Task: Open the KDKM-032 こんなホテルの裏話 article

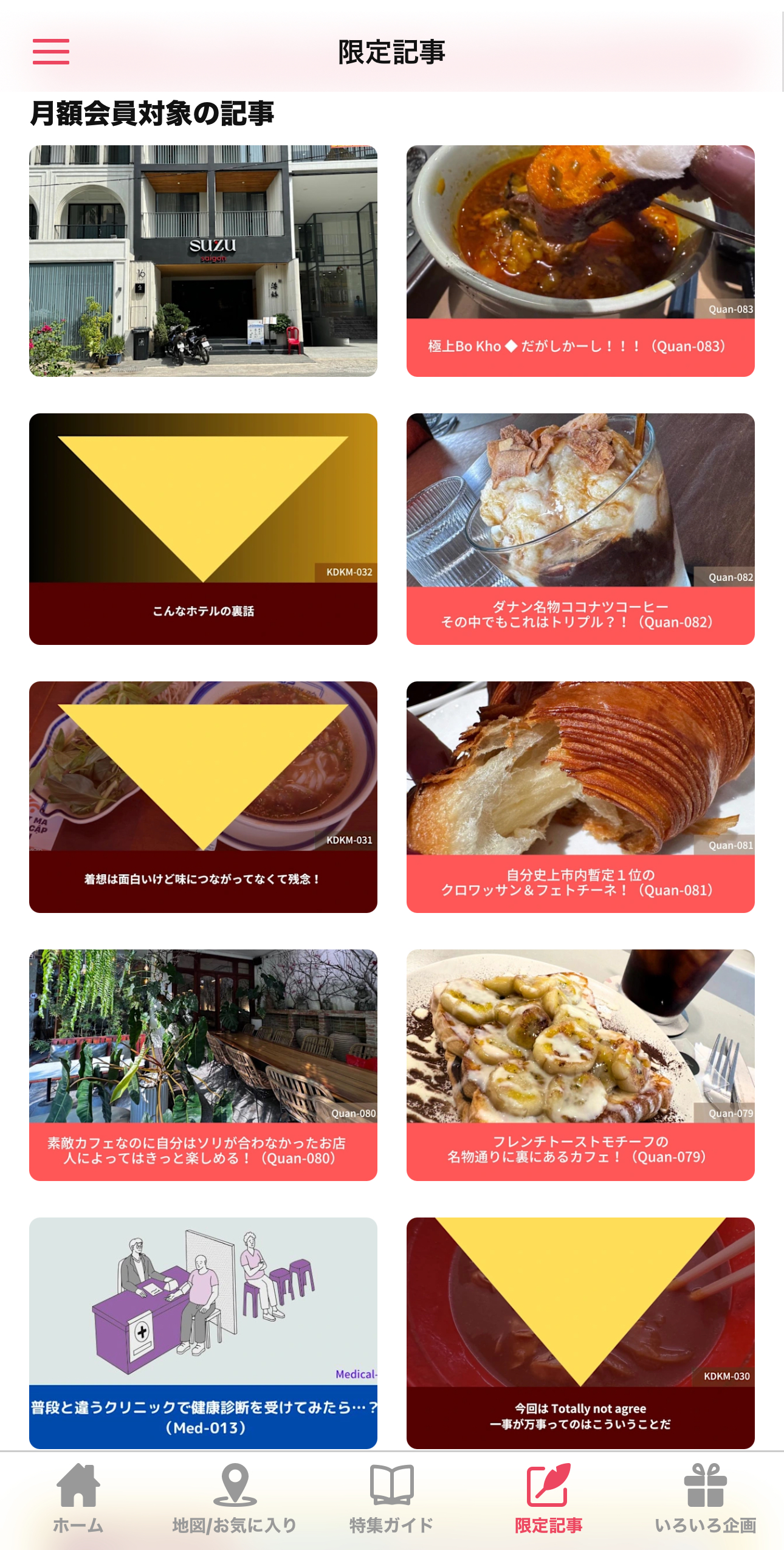Action: pyautogui.click(x=203, y=529)
